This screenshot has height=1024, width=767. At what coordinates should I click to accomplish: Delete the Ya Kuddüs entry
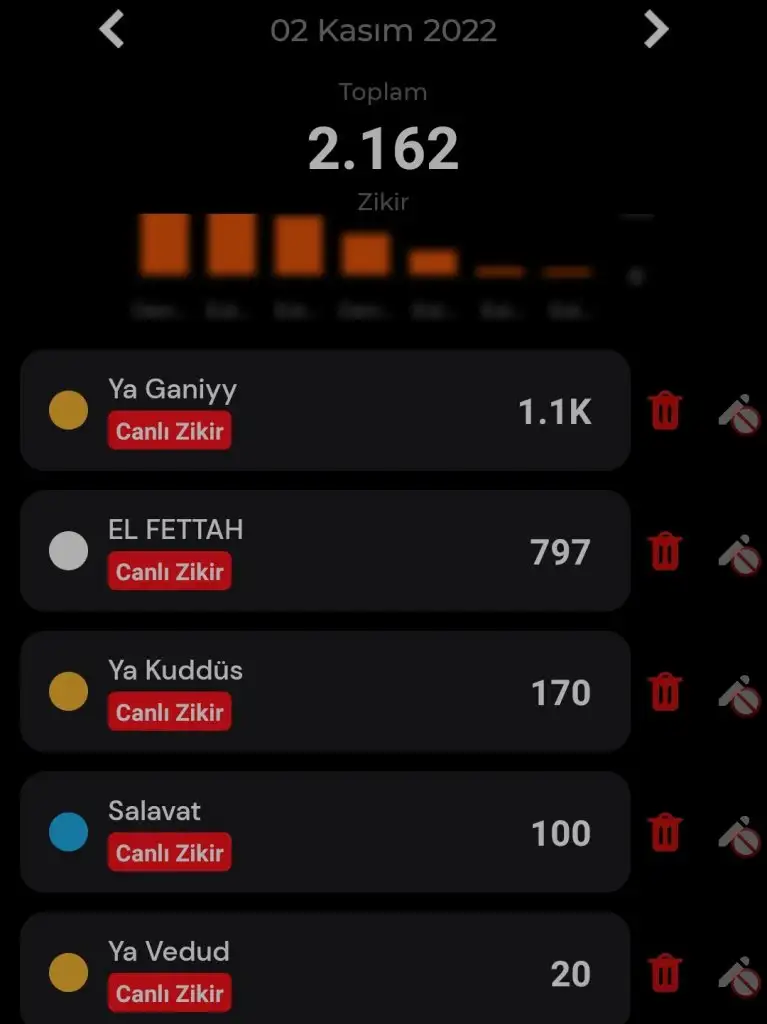click(666, 692)
